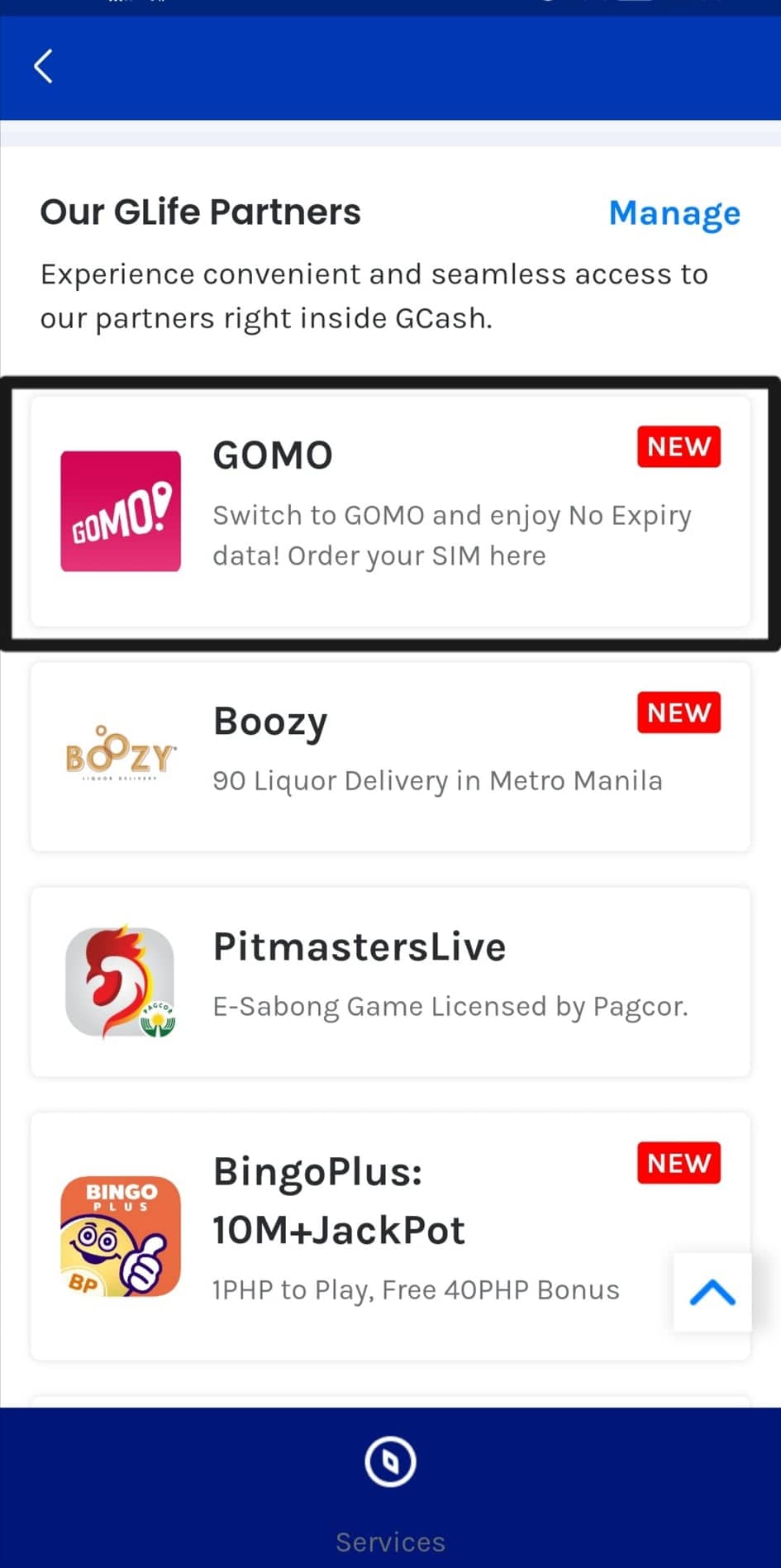This screenshot has width=781, height=1568.
Task: Tap the NEW badge on BingoPlus card
Action: (x=678, y=1163)
